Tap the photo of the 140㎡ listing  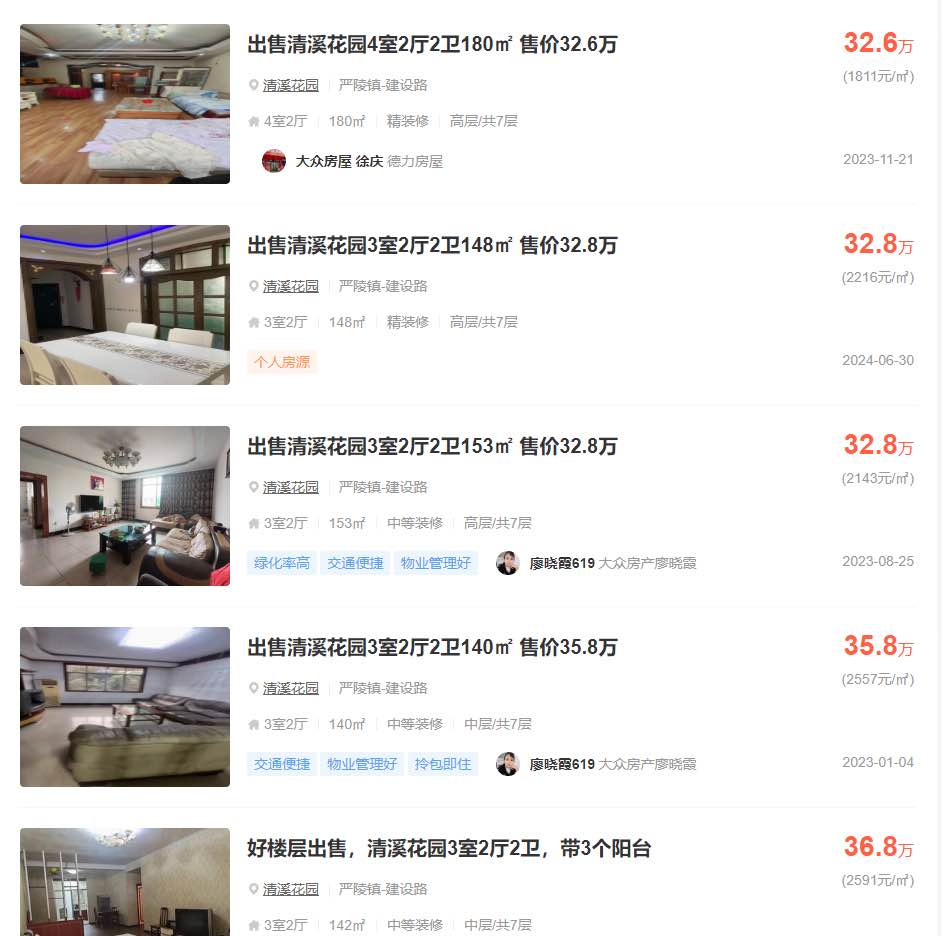click(x=125, y=707)
